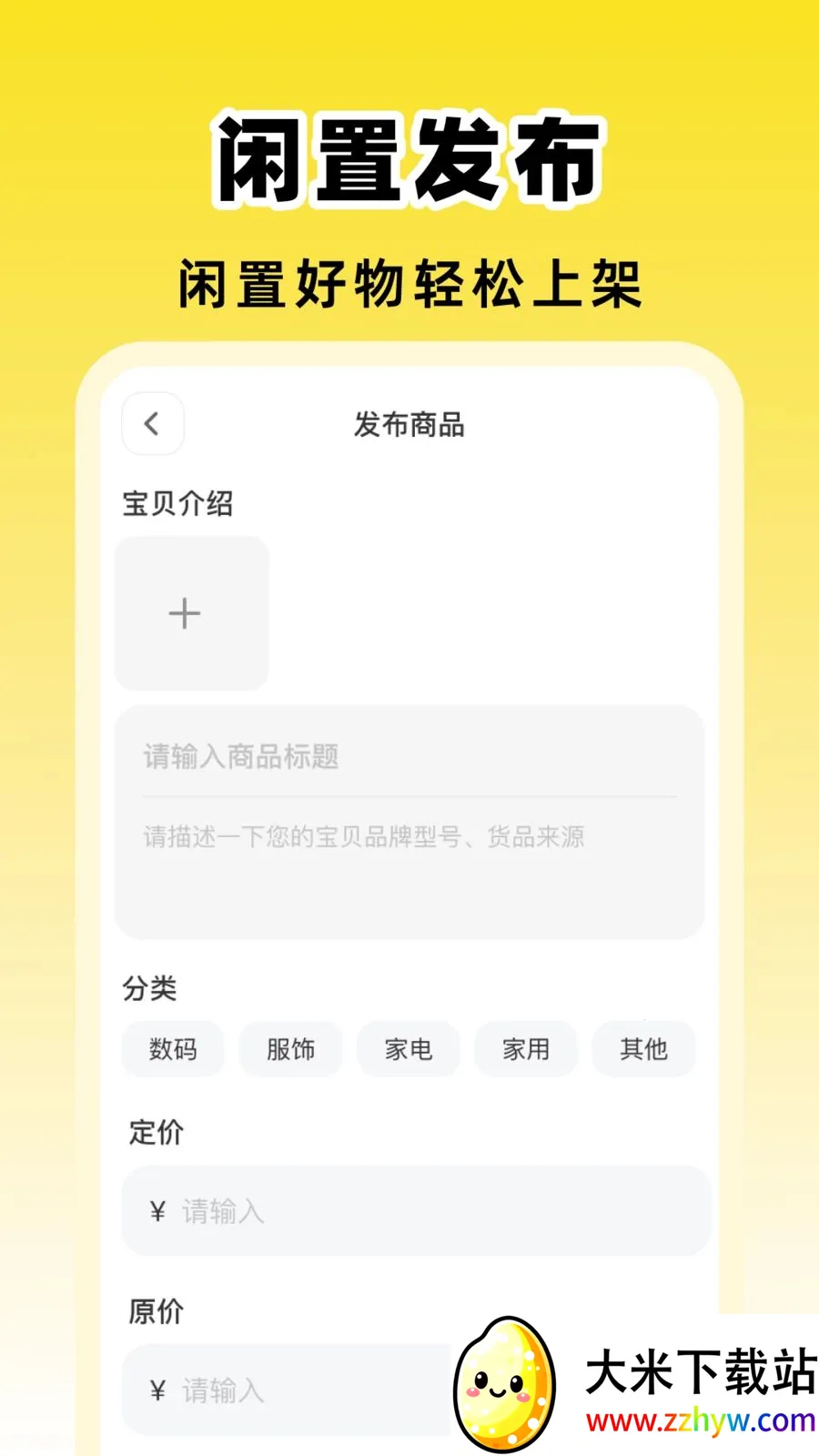This screenshot has width=819, height=1456.
Task: Click the photo upload placeholder under 宝贝介绍
Action: 190,613
